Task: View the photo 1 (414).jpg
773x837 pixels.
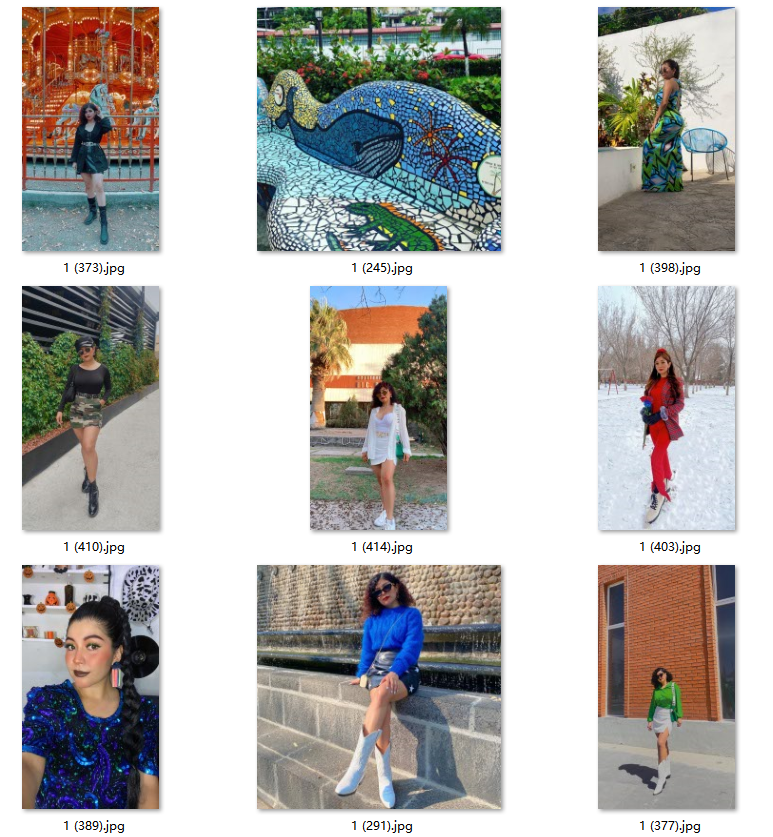Action: coord(378,408)
